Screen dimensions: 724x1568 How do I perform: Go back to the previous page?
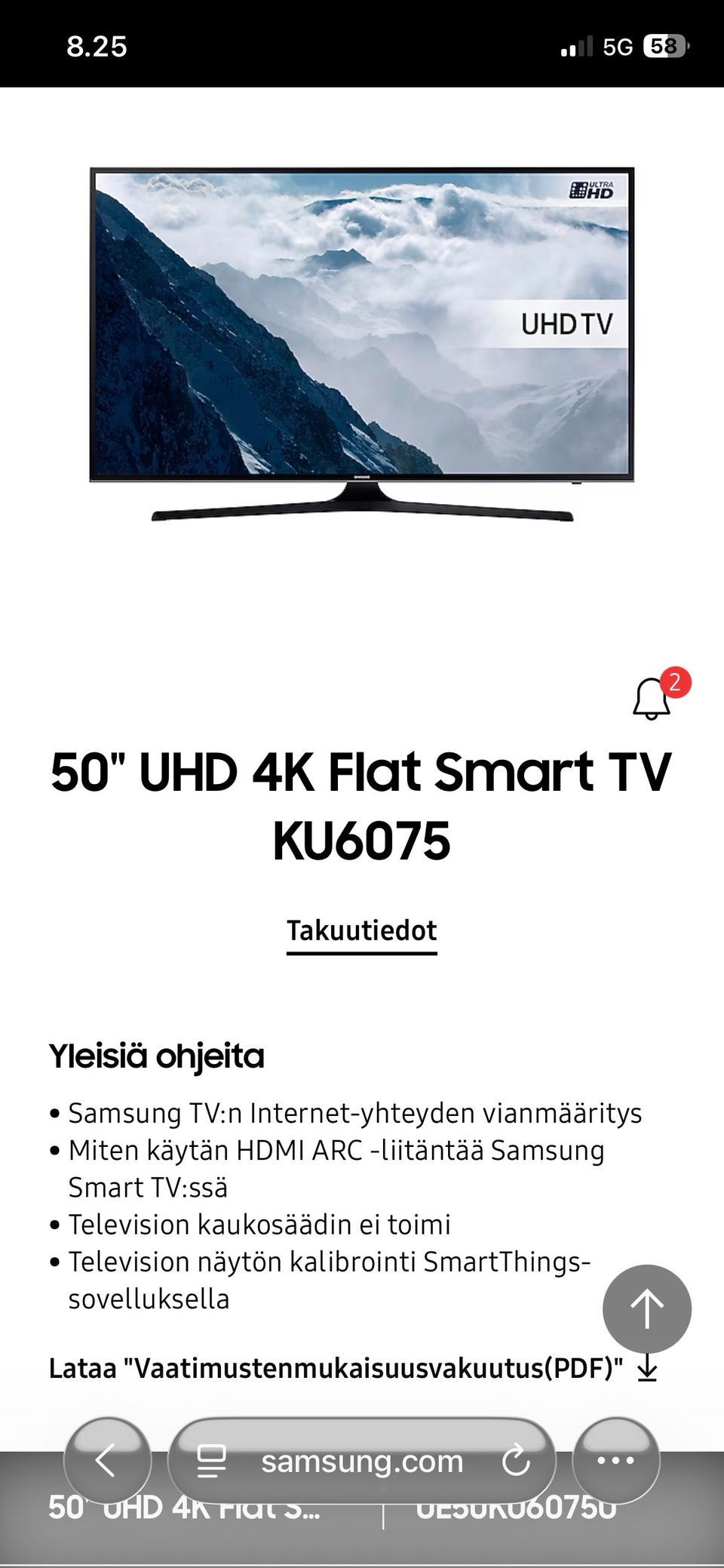107,1461
